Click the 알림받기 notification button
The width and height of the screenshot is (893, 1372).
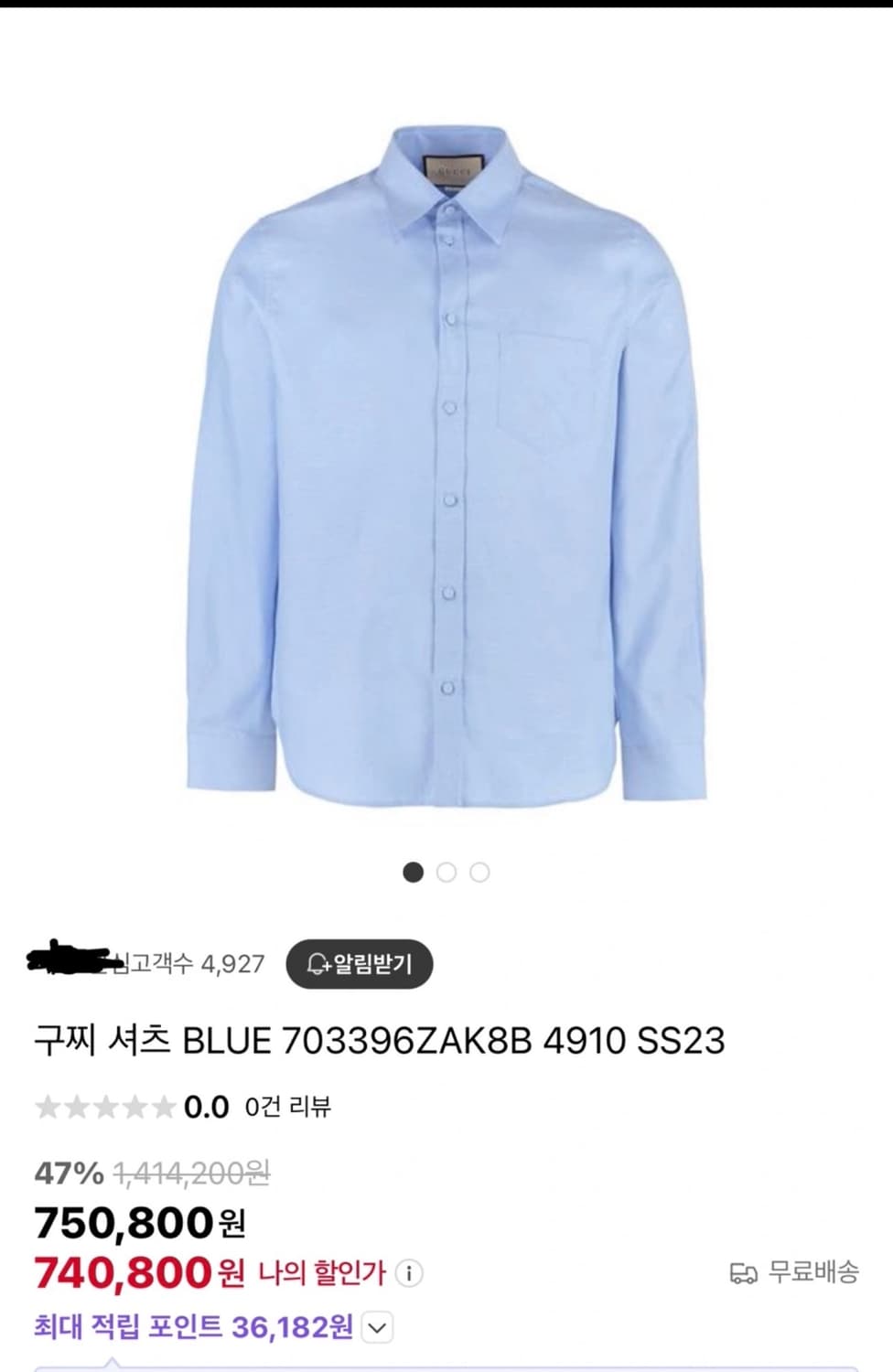[x=361, y=964]
